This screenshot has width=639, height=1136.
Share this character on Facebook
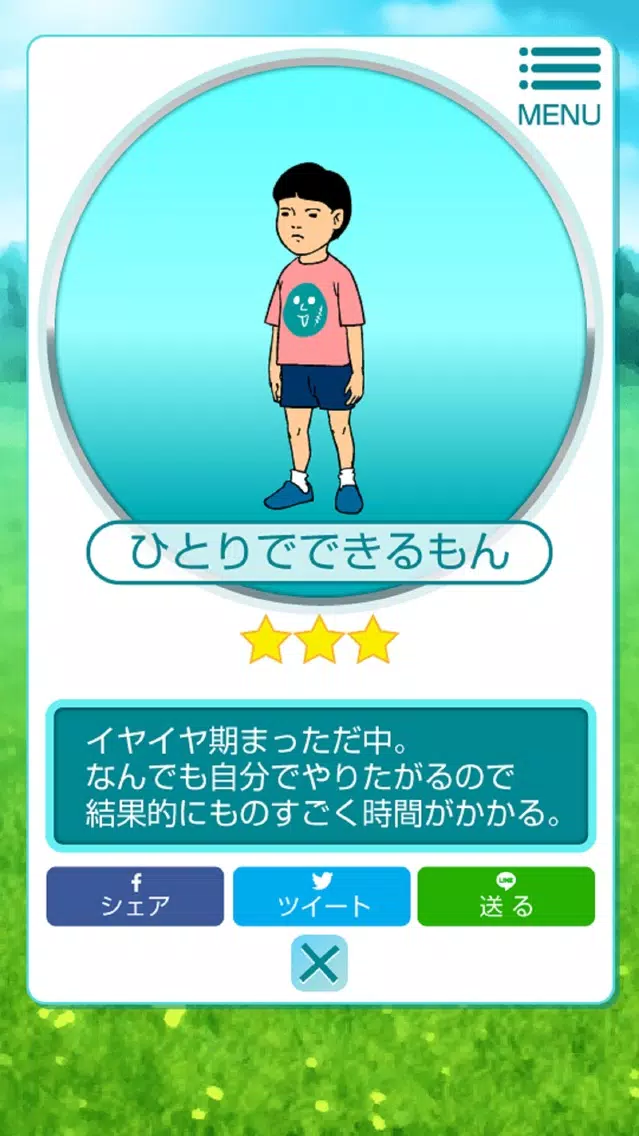pyautogui.click(x=135, y=896)
